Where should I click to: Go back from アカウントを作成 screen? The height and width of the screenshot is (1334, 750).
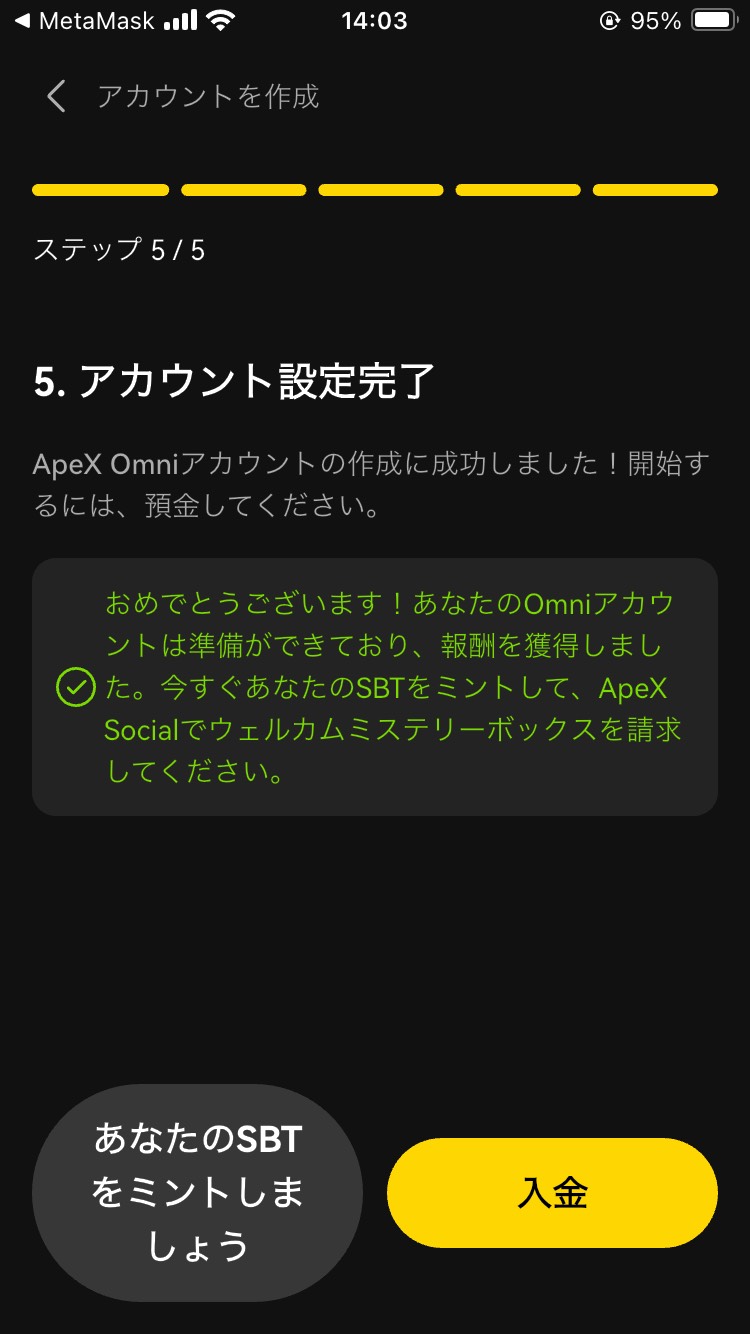56,97
